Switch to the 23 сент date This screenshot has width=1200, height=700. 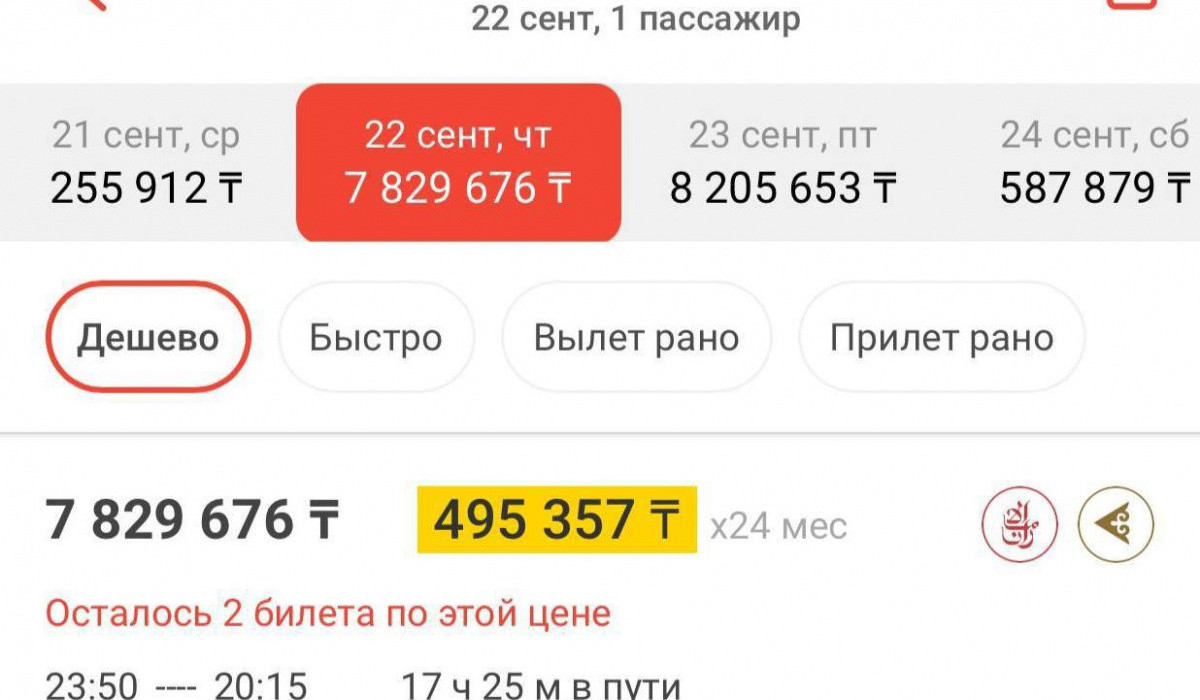[782, 162]
